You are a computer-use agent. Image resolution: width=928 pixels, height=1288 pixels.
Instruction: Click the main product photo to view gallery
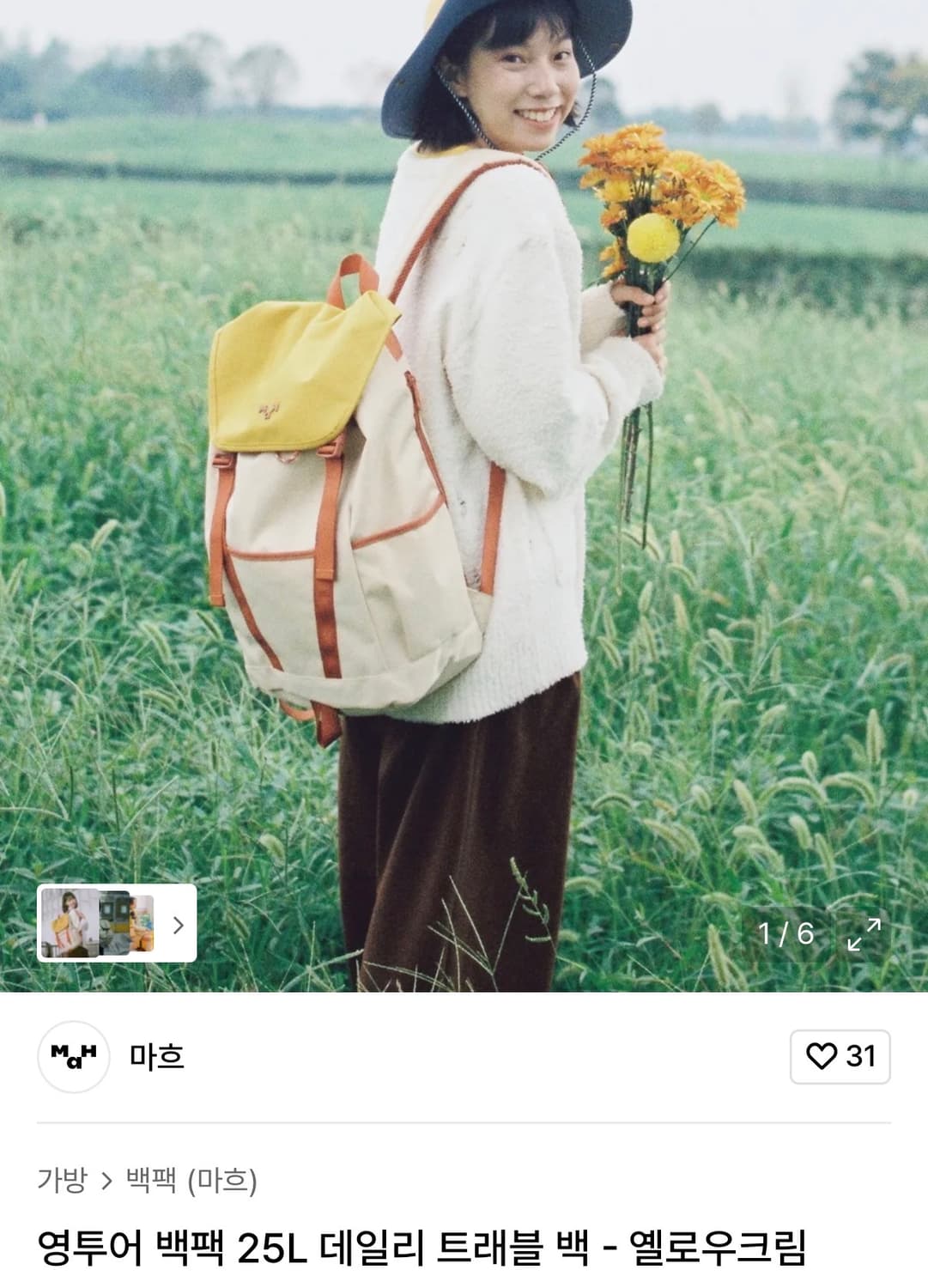464,481
